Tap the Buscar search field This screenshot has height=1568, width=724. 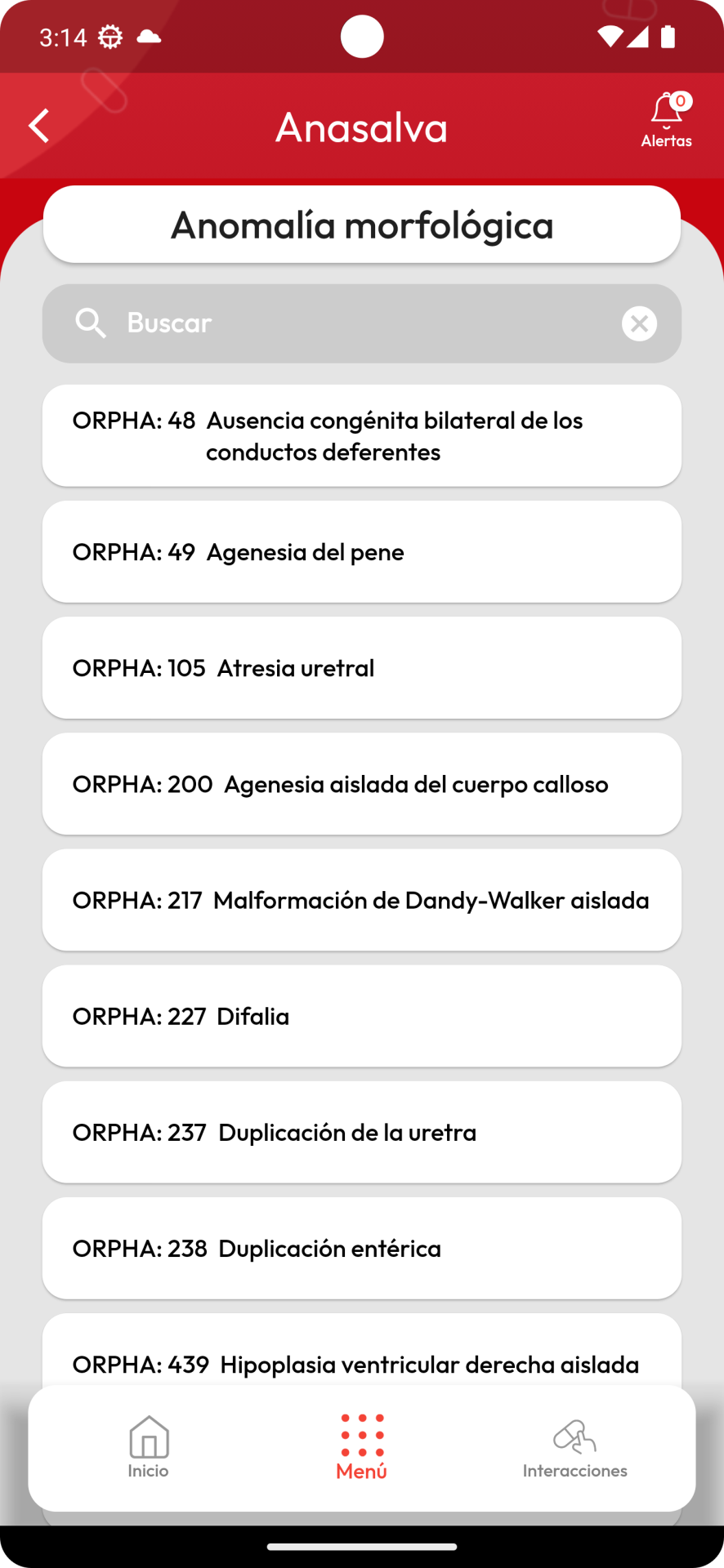point(362,323)
